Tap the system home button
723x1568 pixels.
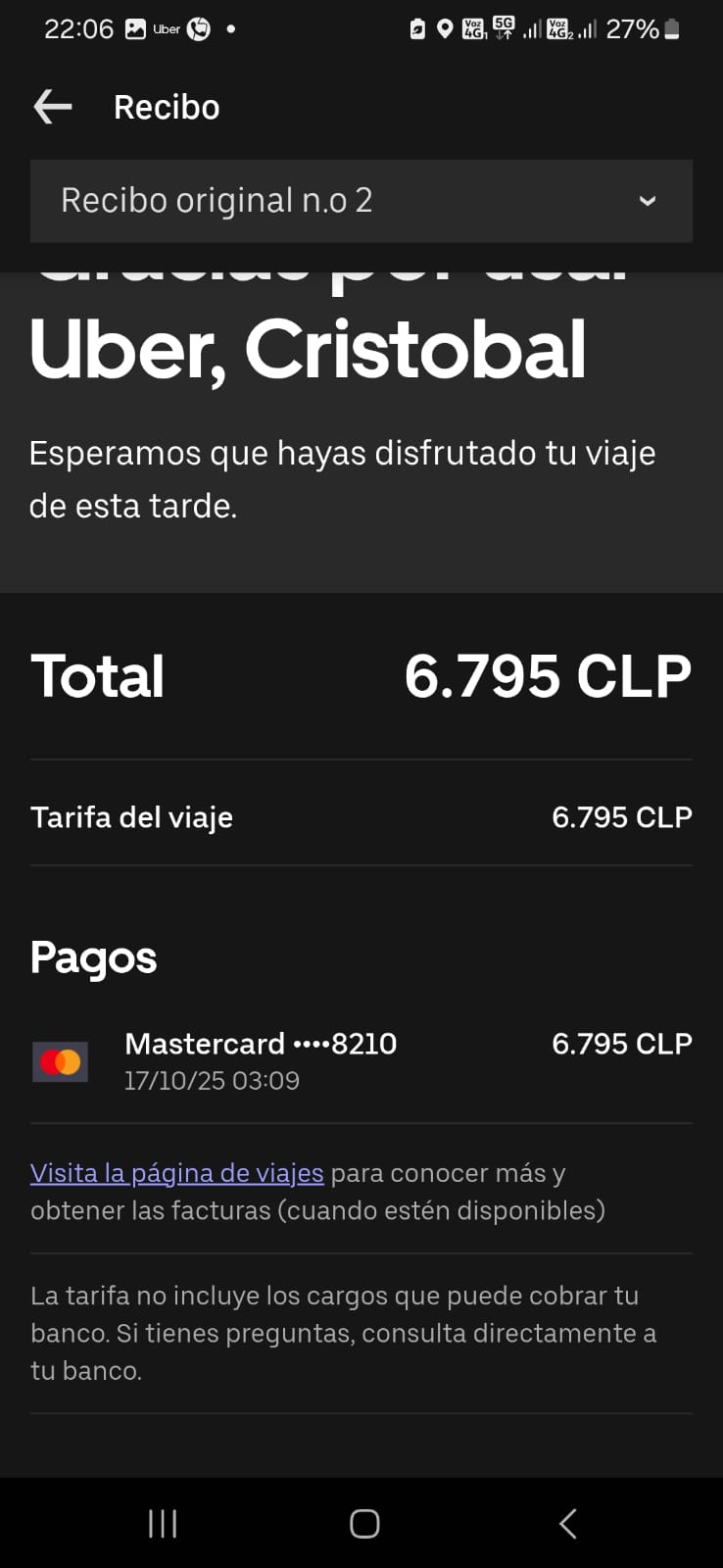(364, 1523)
